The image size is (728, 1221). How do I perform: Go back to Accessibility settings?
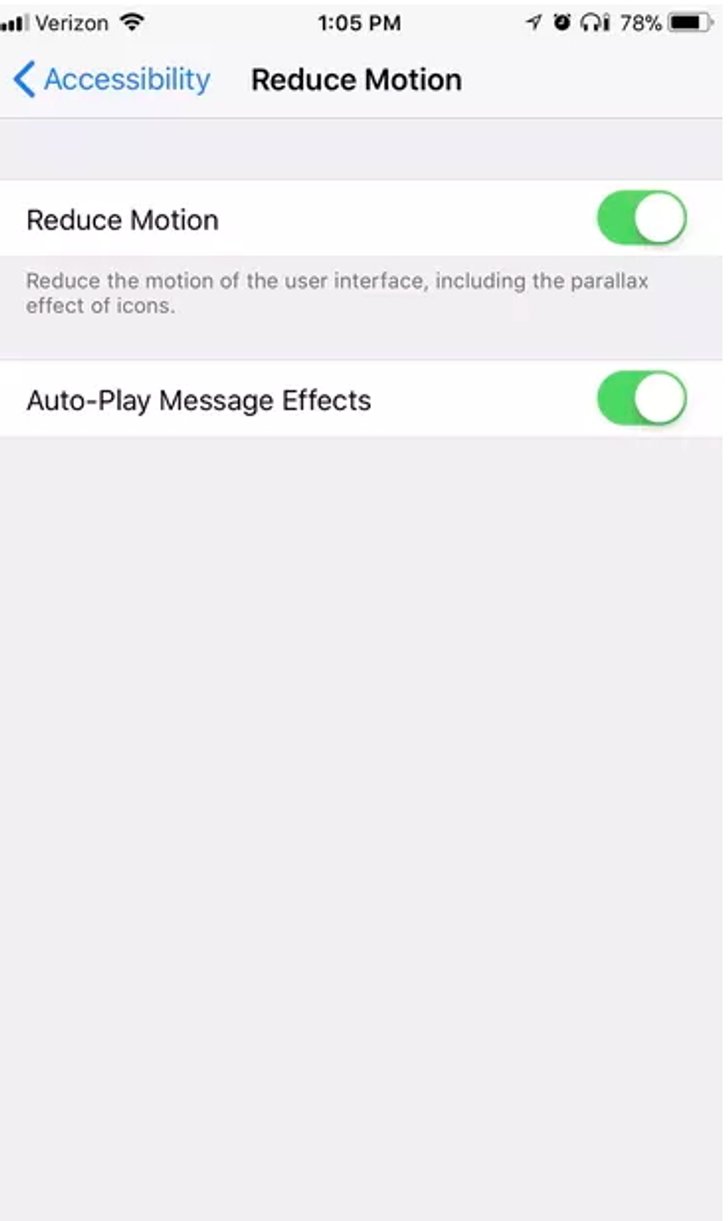tap(111, 80)
